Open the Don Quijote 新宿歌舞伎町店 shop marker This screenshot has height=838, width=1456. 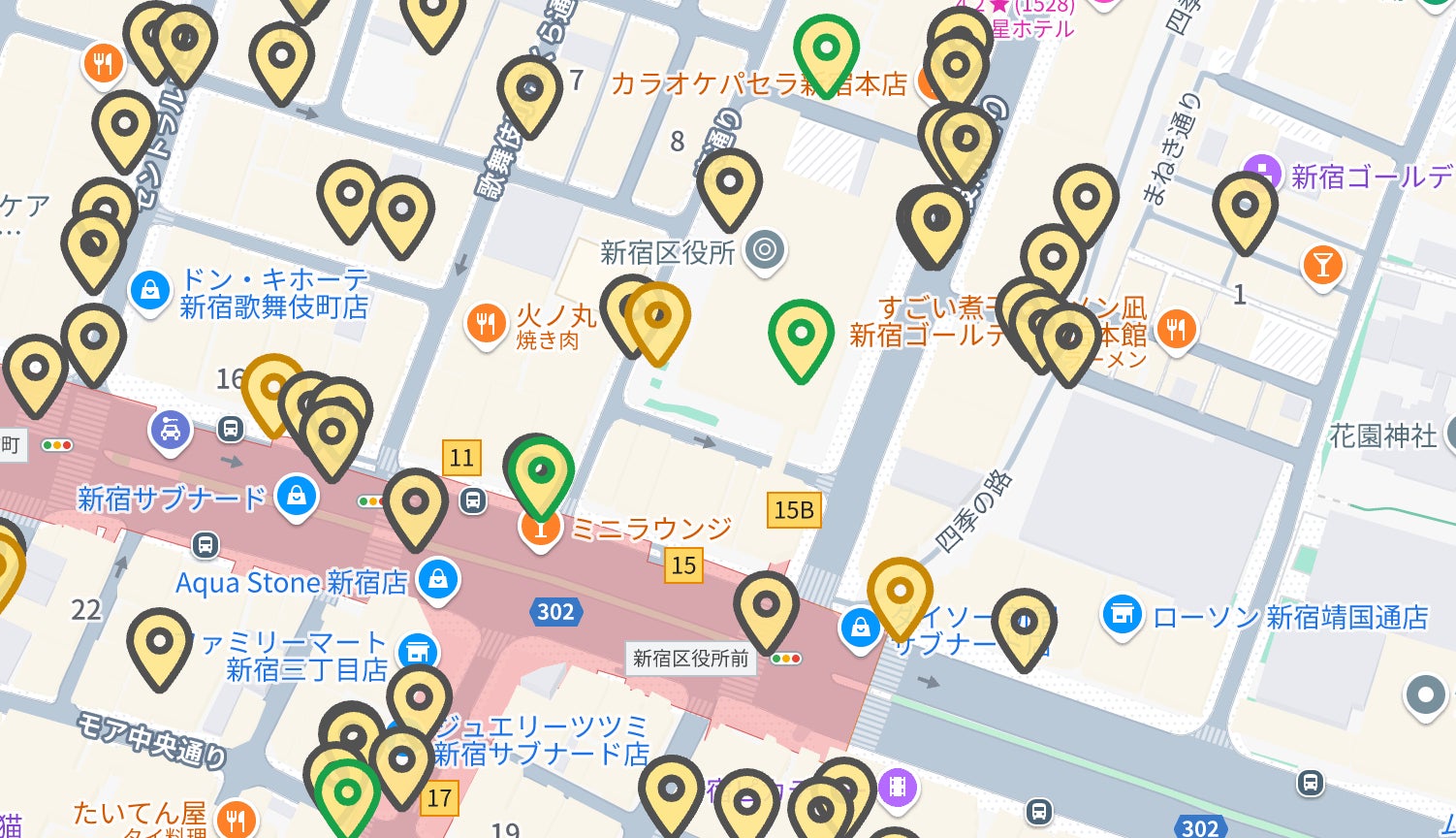[x=149, y=291]
